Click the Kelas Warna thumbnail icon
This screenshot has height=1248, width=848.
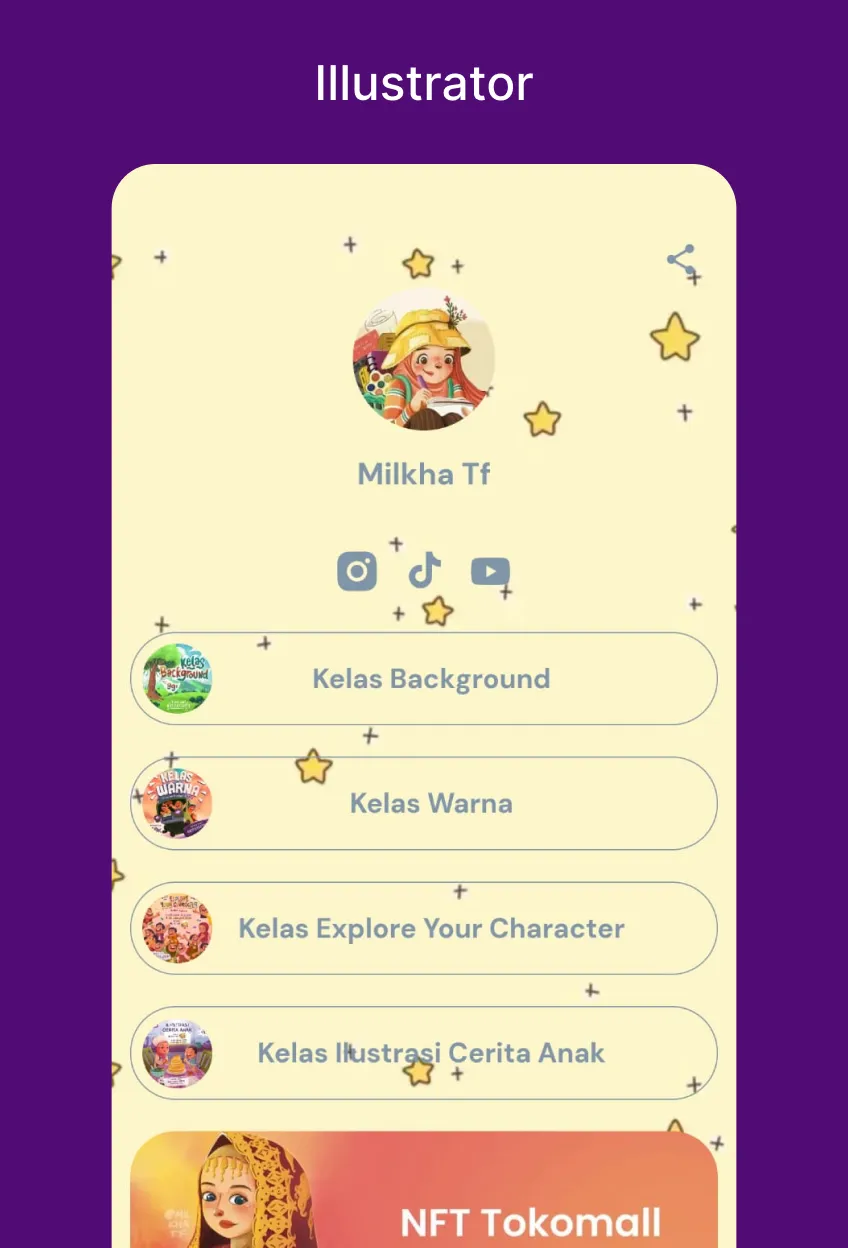tap(178, 803)
